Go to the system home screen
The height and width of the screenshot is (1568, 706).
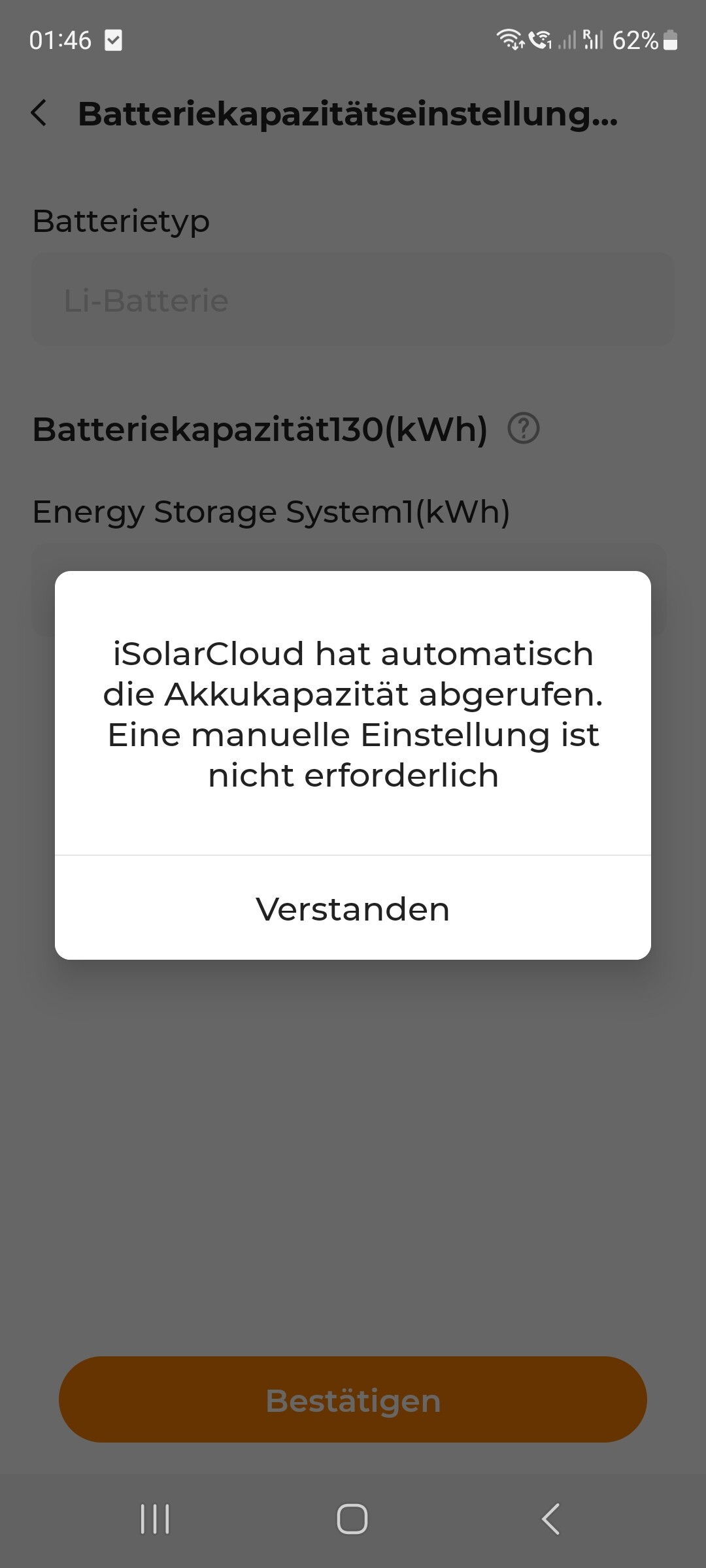pos(352,1518)
